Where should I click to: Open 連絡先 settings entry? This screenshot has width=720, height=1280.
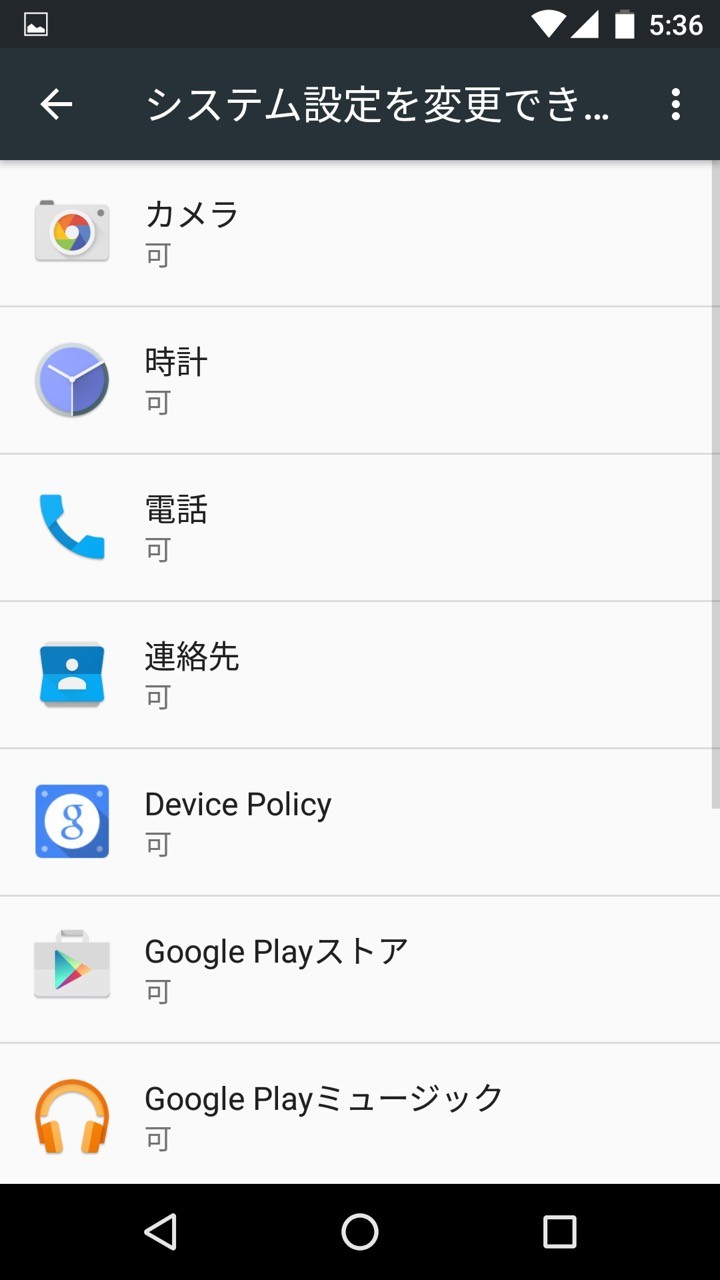pos(360,674)
